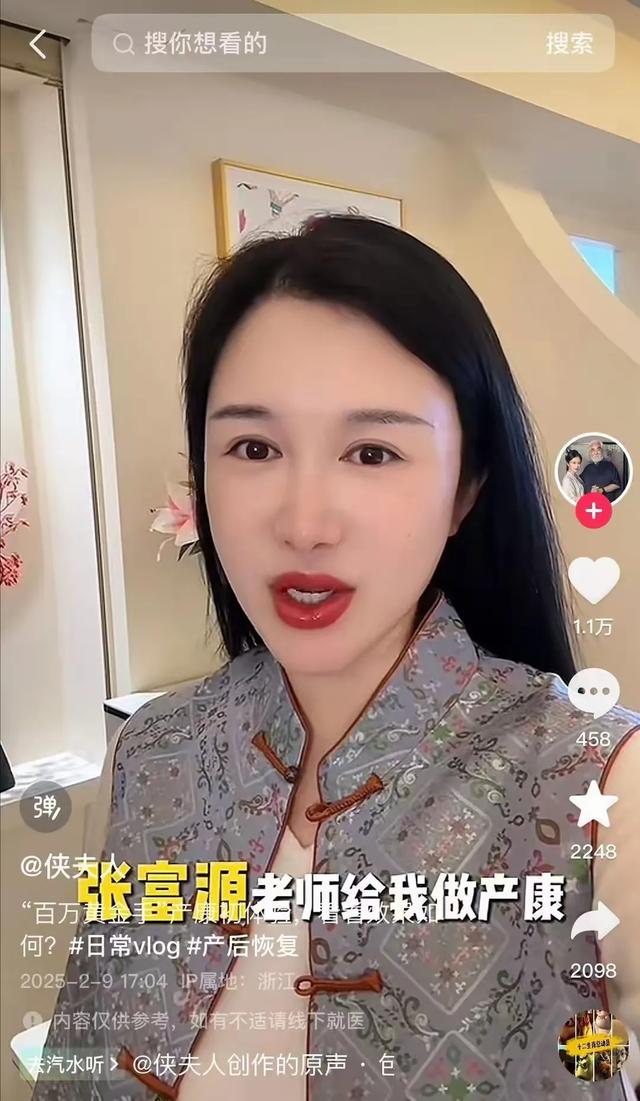Go back using the back arrow
640x1101 pixels.
(x=38, y=44)
